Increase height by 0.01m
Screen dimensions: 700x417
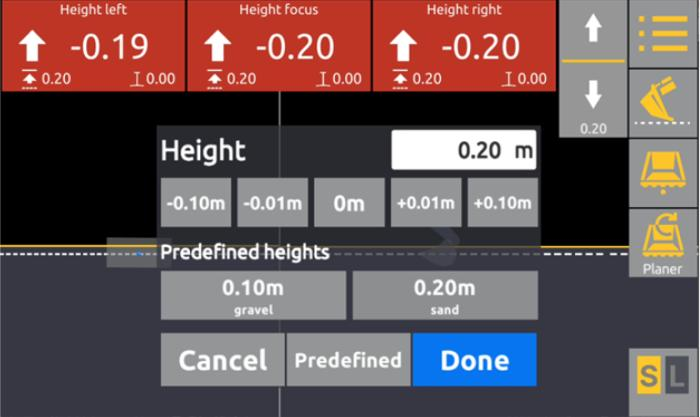[426, 203]
